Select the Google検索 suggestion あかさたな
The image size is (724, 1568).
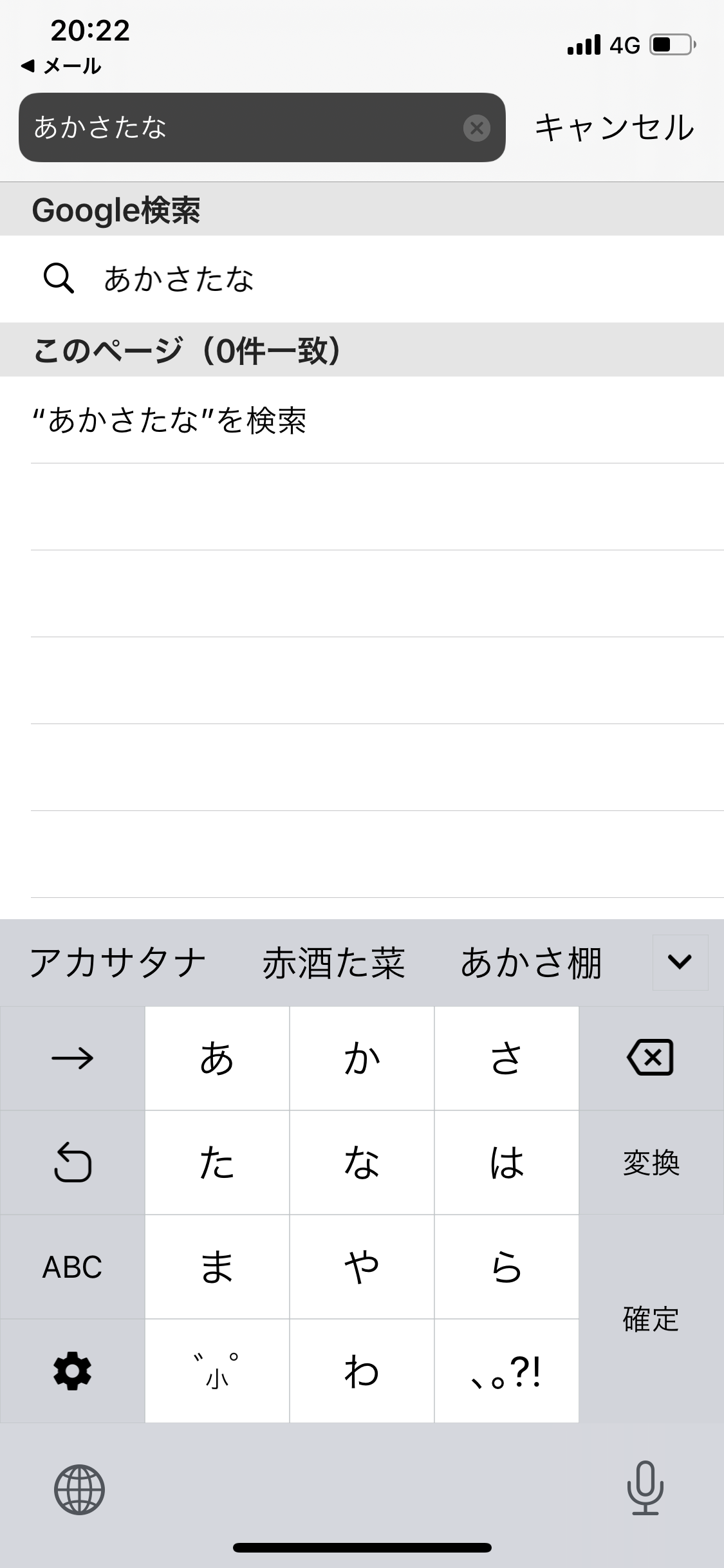[179, 279]
